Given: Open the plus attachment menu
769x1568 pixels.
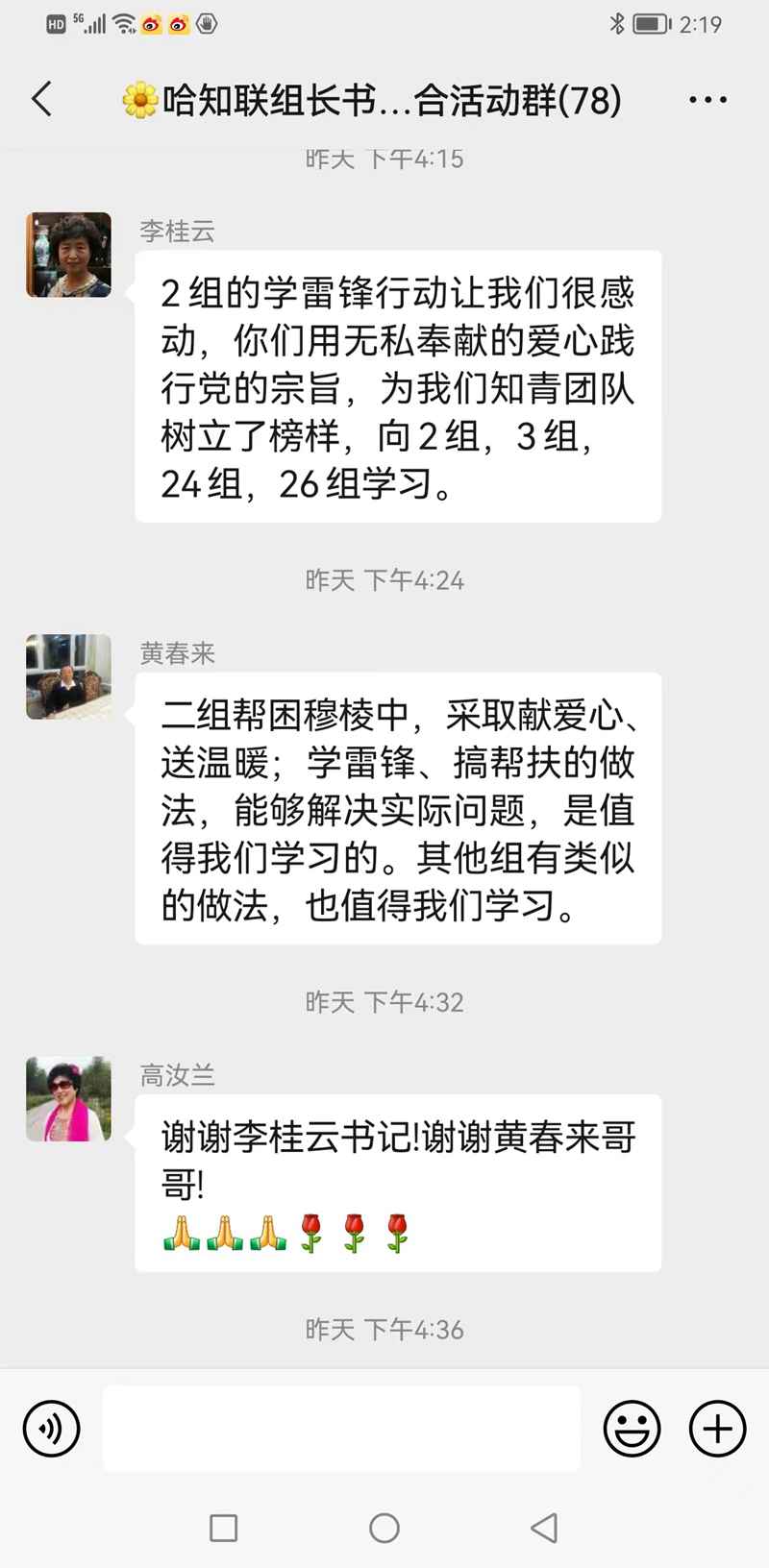Looking at the screenshot, I should (717, 1429).
